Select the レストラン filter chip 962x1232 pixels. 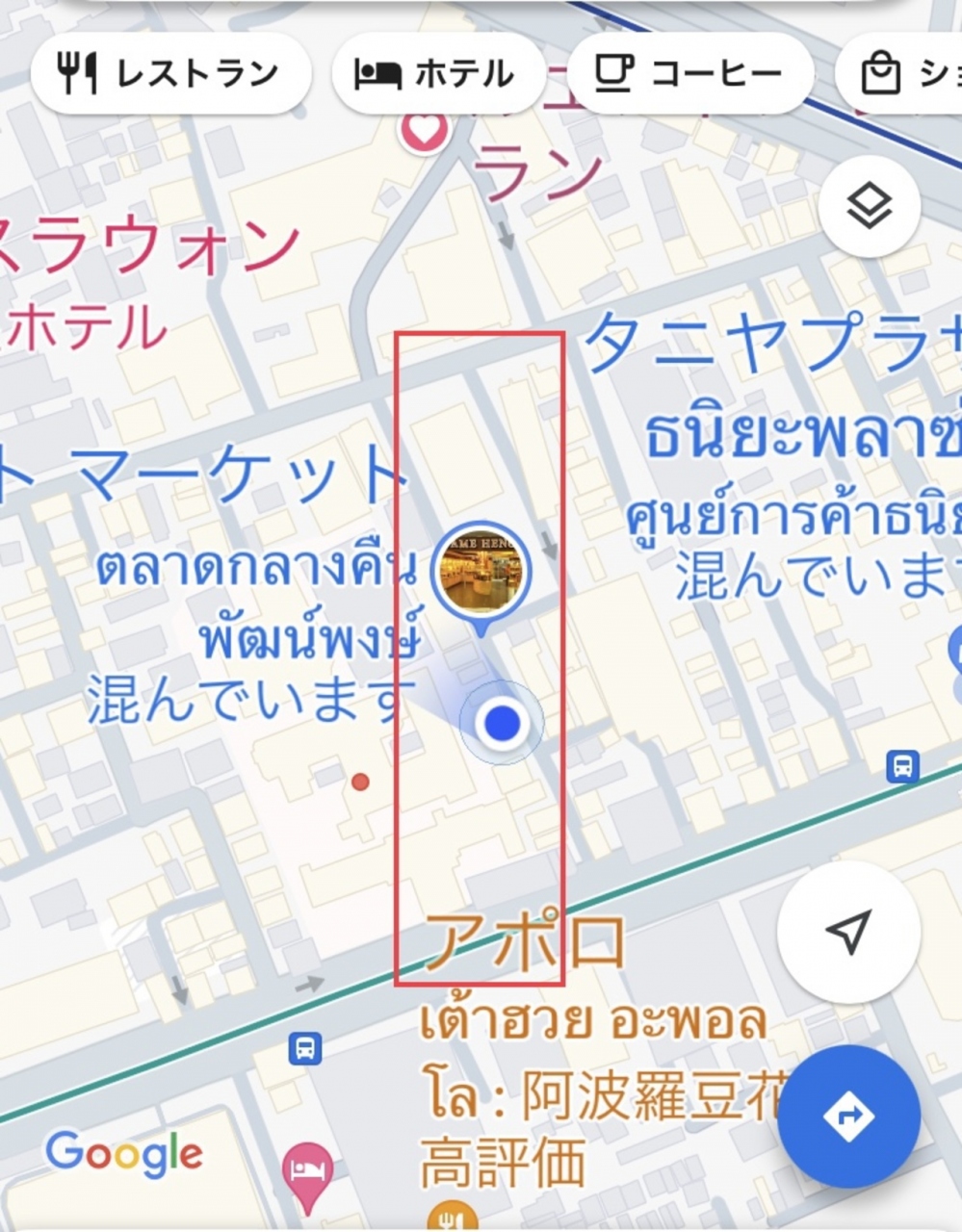[x=170, y=74]
